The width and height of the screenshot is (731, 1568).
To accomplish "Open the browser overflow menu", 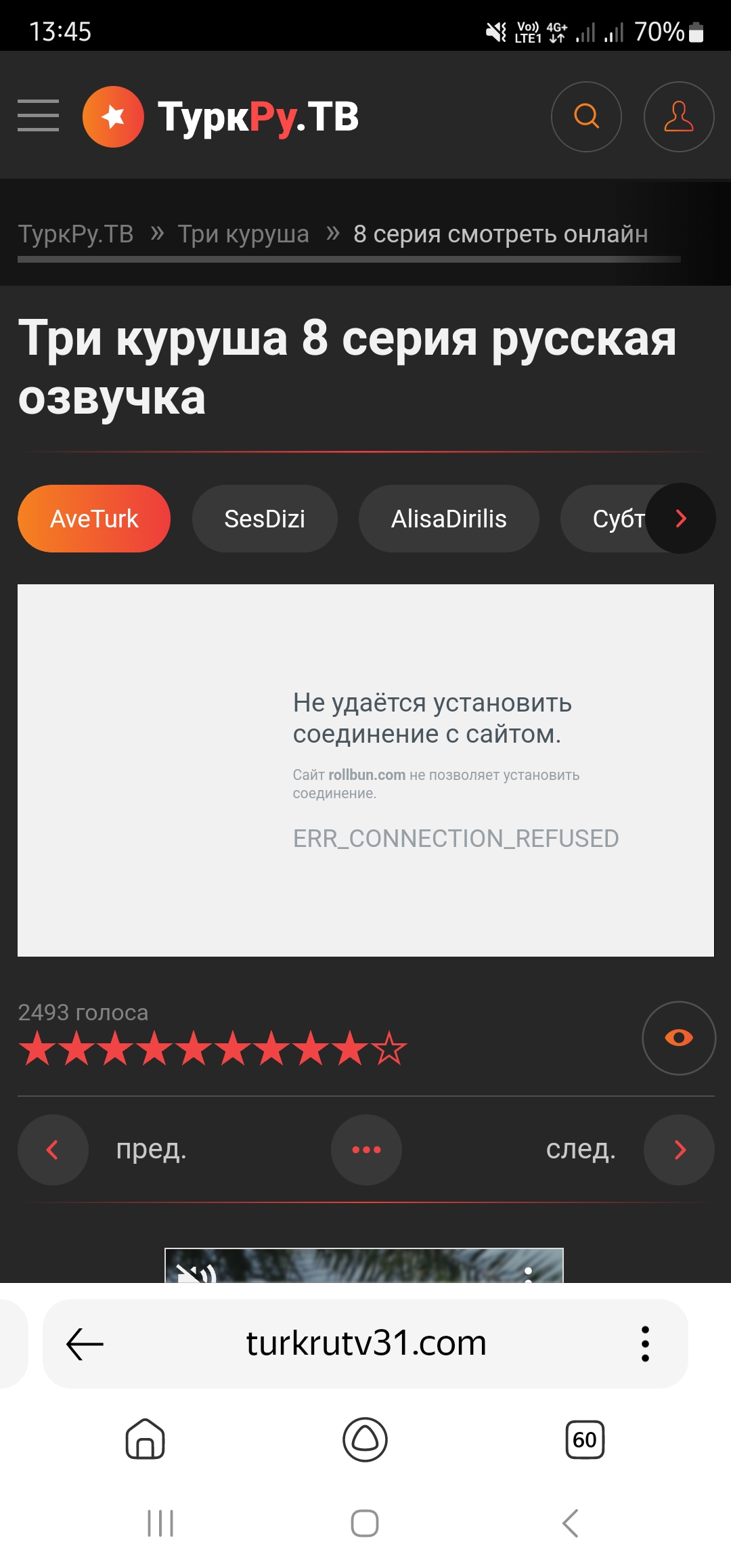I will point(645,1344).
